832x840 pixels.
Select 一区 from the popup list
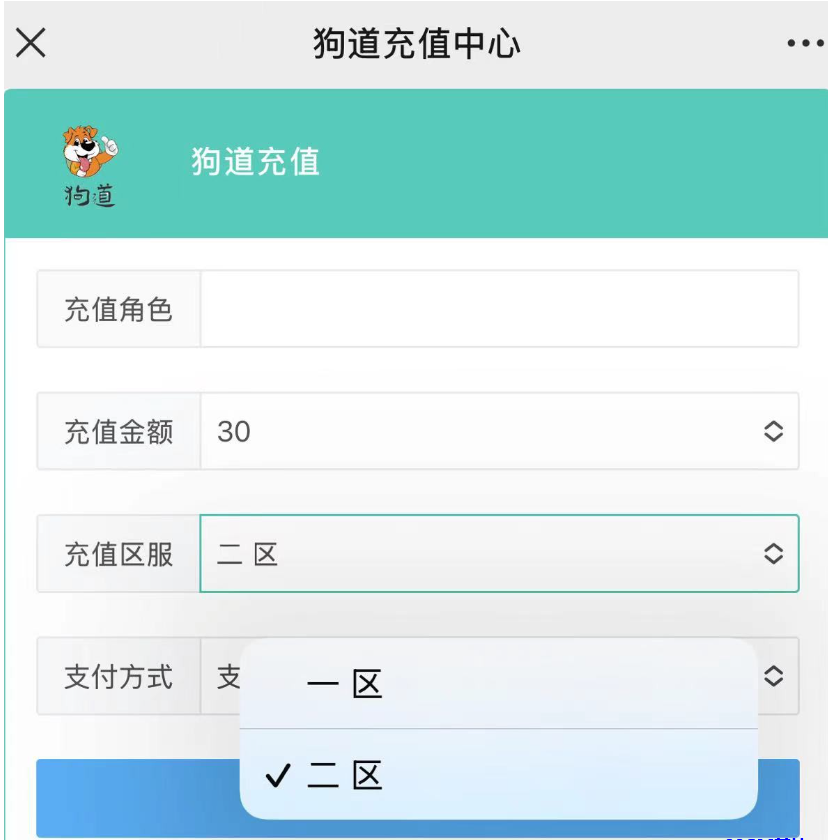(x=498, y=685)
